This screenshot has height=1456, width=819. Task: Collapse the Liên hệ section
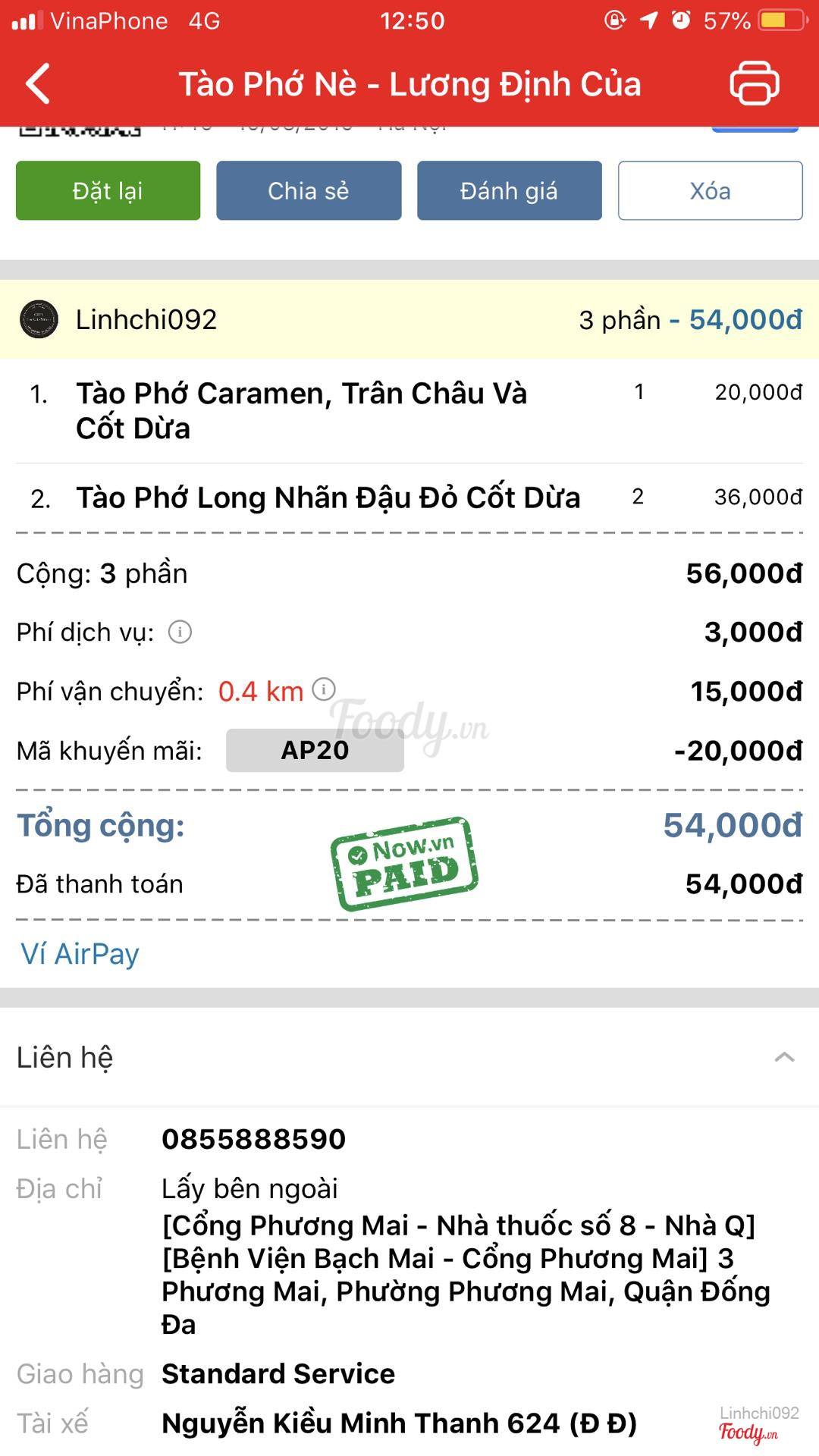click(784, 1057)
